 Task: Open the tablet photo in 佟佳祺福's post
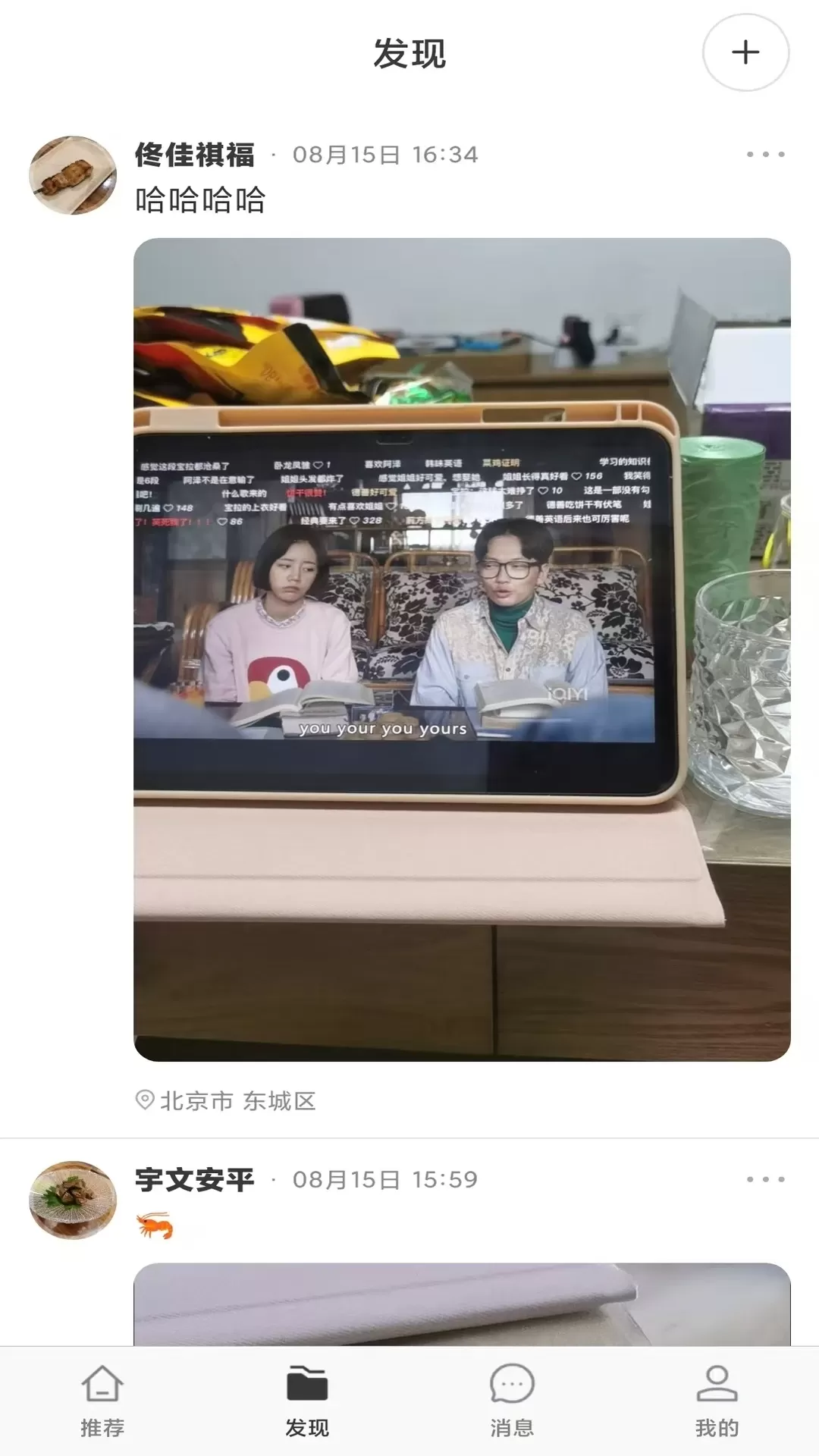tap(462, 649)
